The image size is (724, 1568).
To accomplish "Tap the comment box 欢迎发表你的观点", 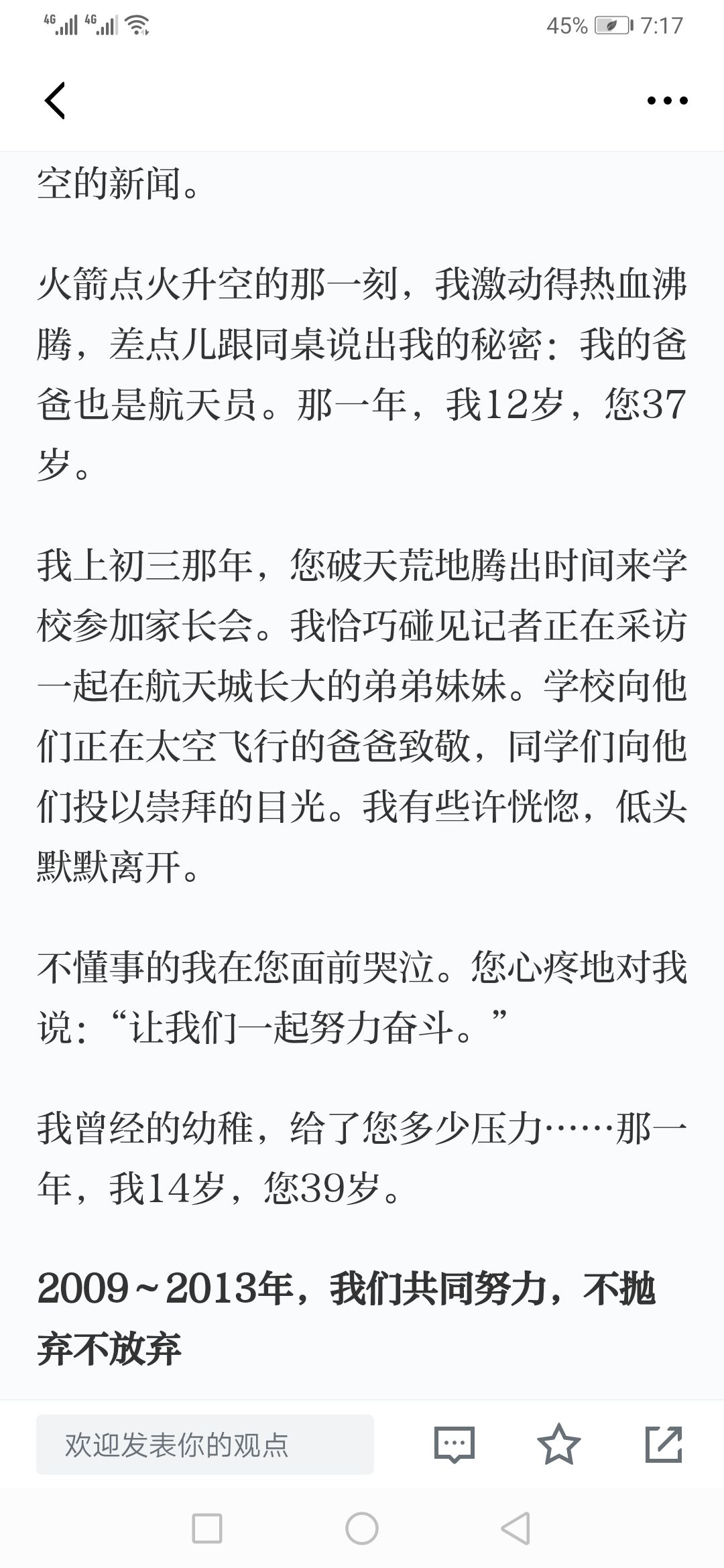I will coord(205,1445).
